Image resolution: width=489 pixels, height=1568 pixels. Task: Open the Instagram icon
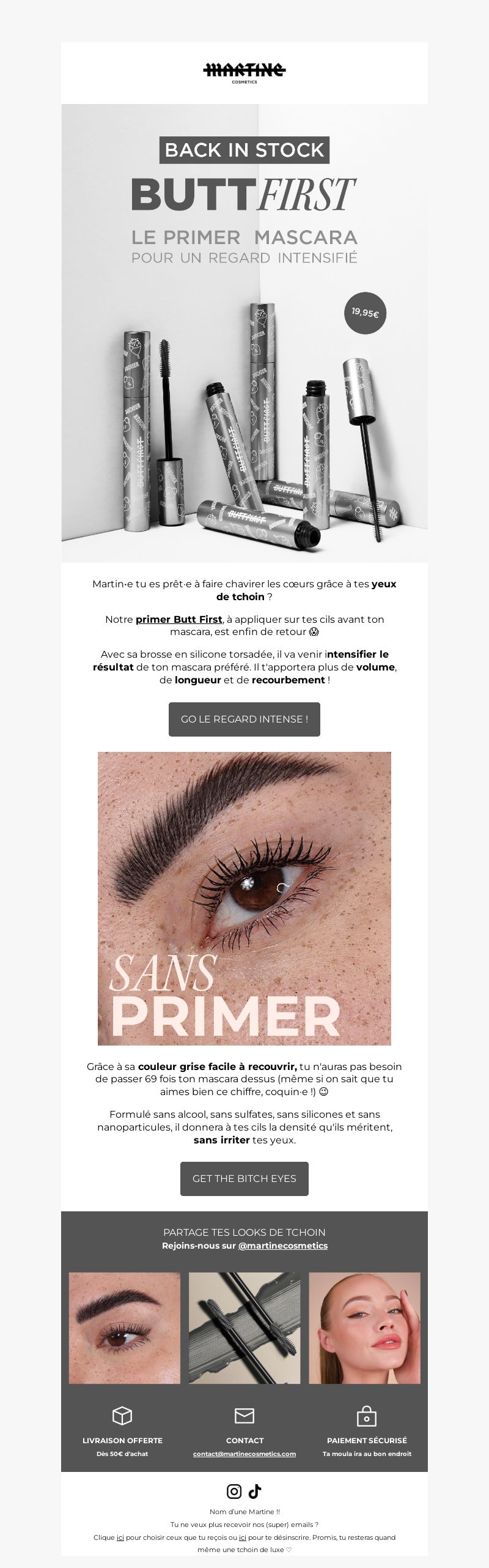[234, 1491]
